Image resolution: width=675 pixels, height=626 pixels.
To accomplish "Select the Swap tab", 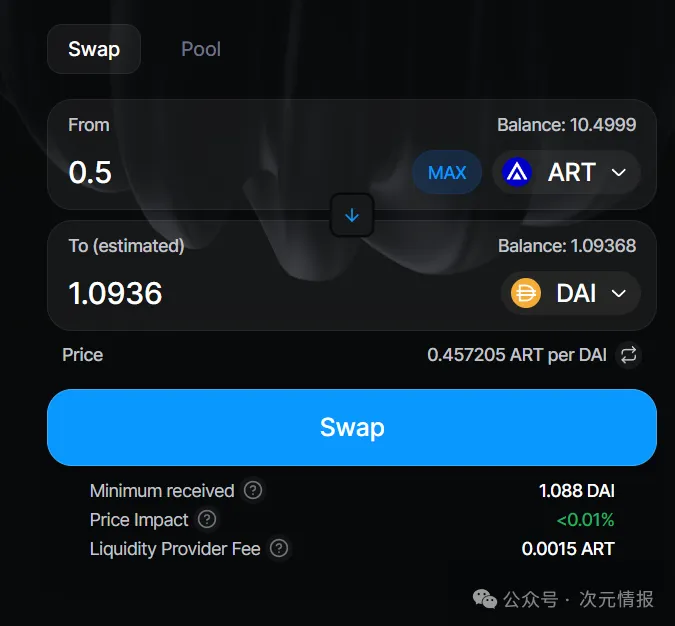I will [94, 49].
